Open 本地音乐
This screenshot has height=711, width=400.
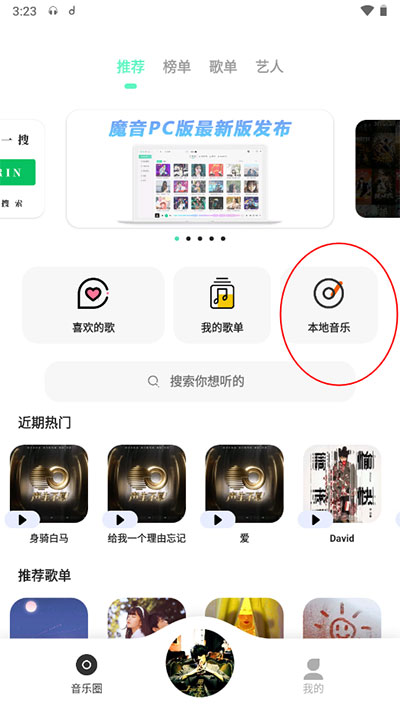(x=329, y=305)
